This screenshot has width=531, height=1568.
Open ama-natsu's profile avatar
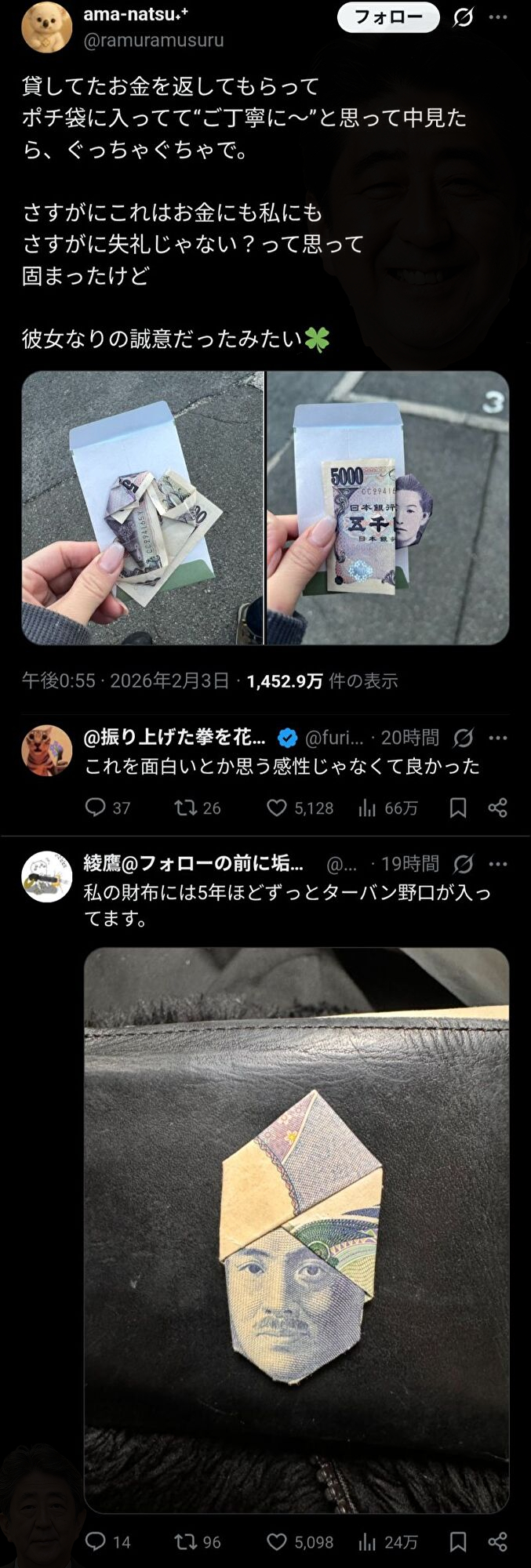(x=47, y=27)
